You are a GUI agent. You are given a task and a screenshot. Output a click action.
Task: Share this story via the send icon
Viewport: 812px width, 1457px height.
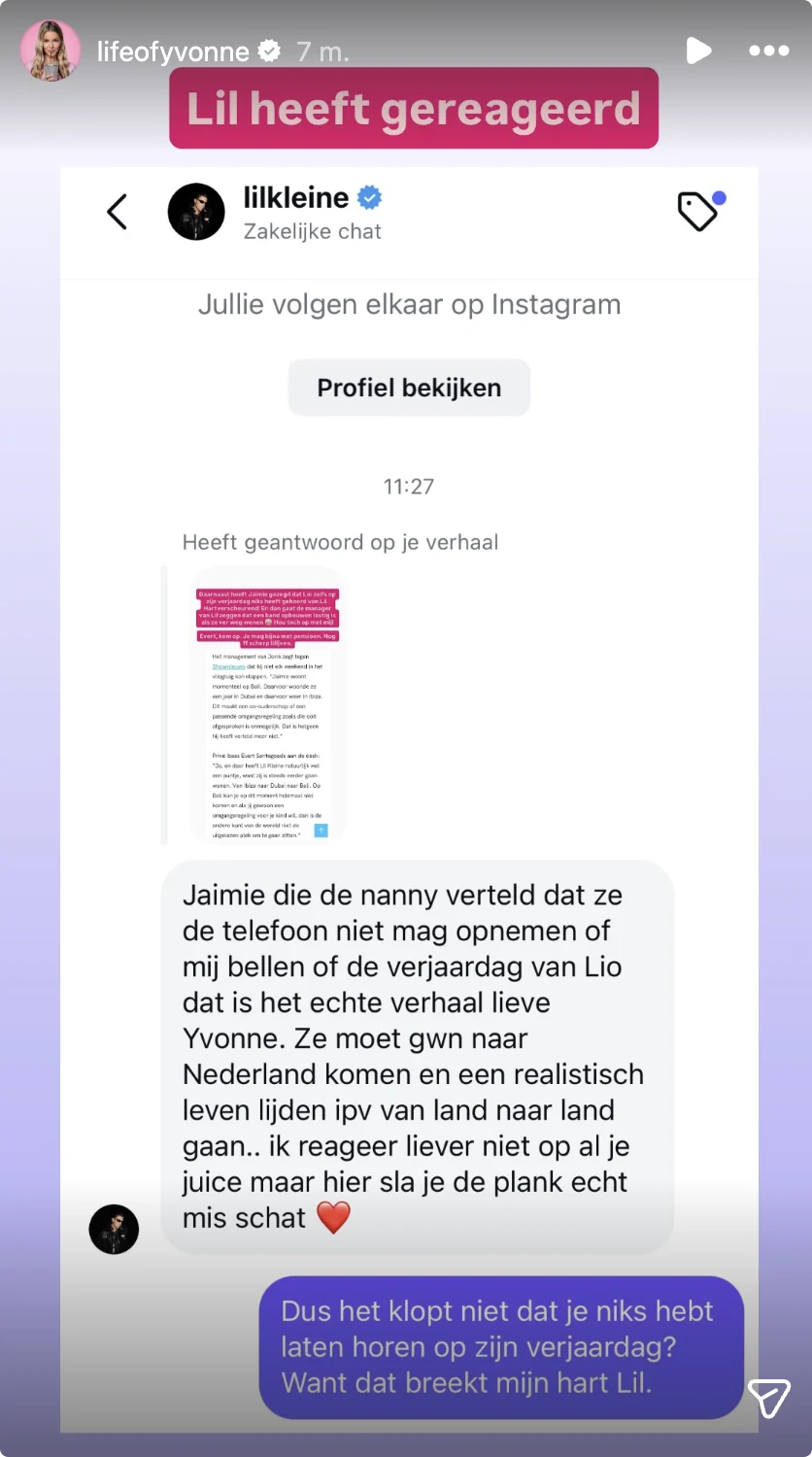[769, 1399]
